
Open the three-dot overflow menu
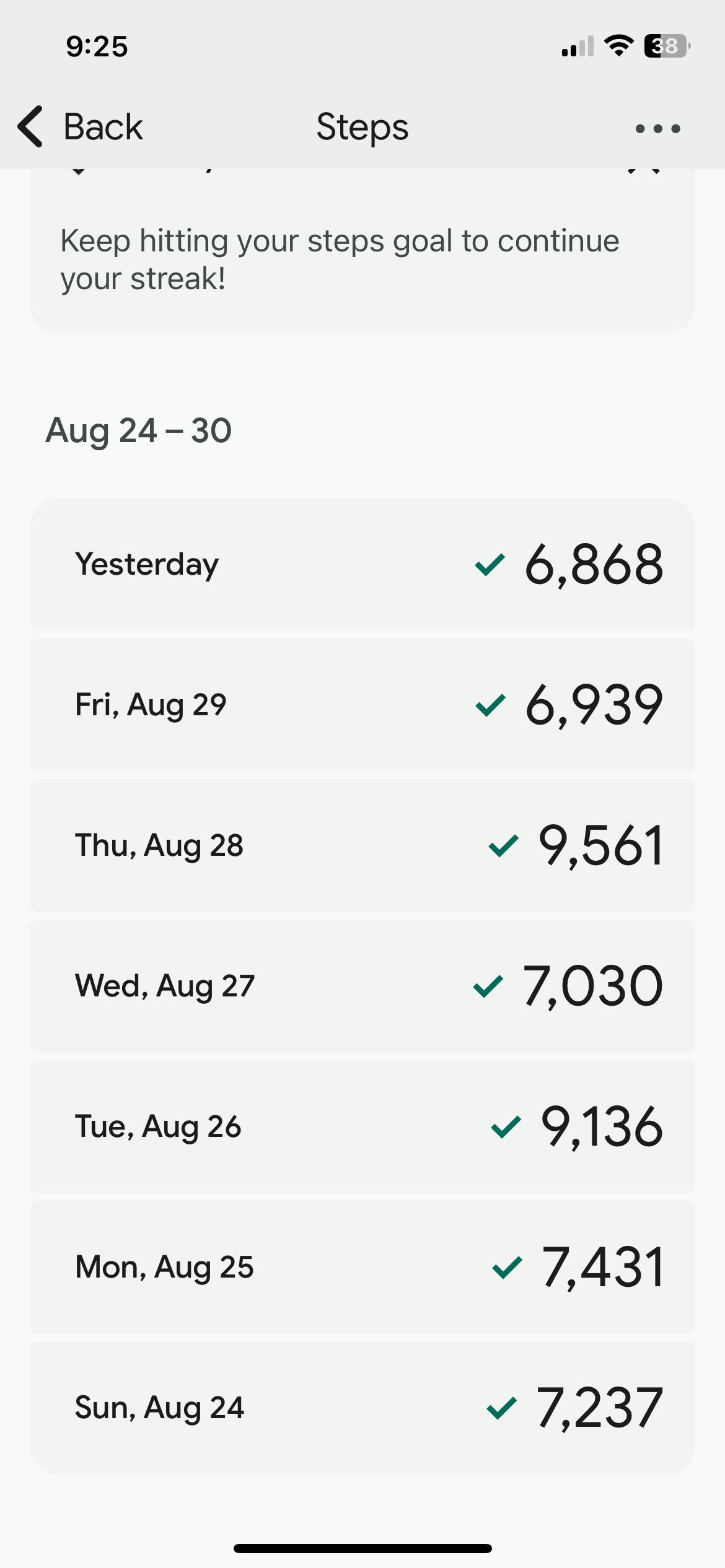point(657,128)
